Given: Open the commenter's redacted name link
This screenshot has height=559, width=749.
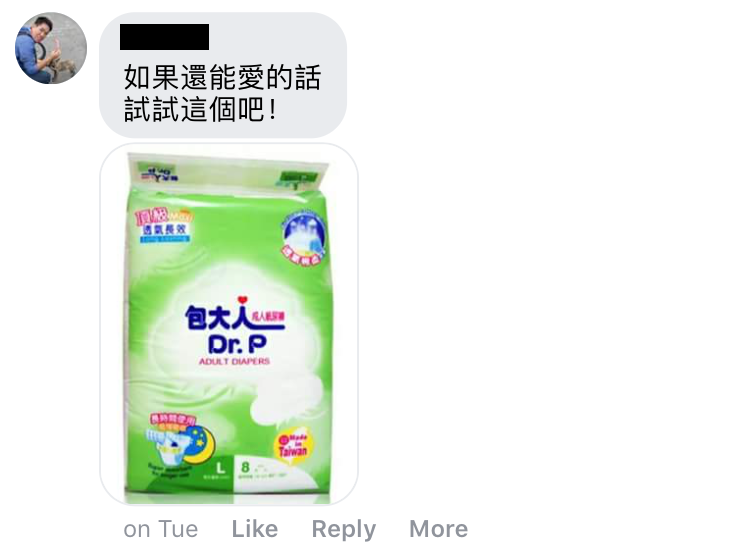Looking at the screenshot, I should tap(164, 38).
